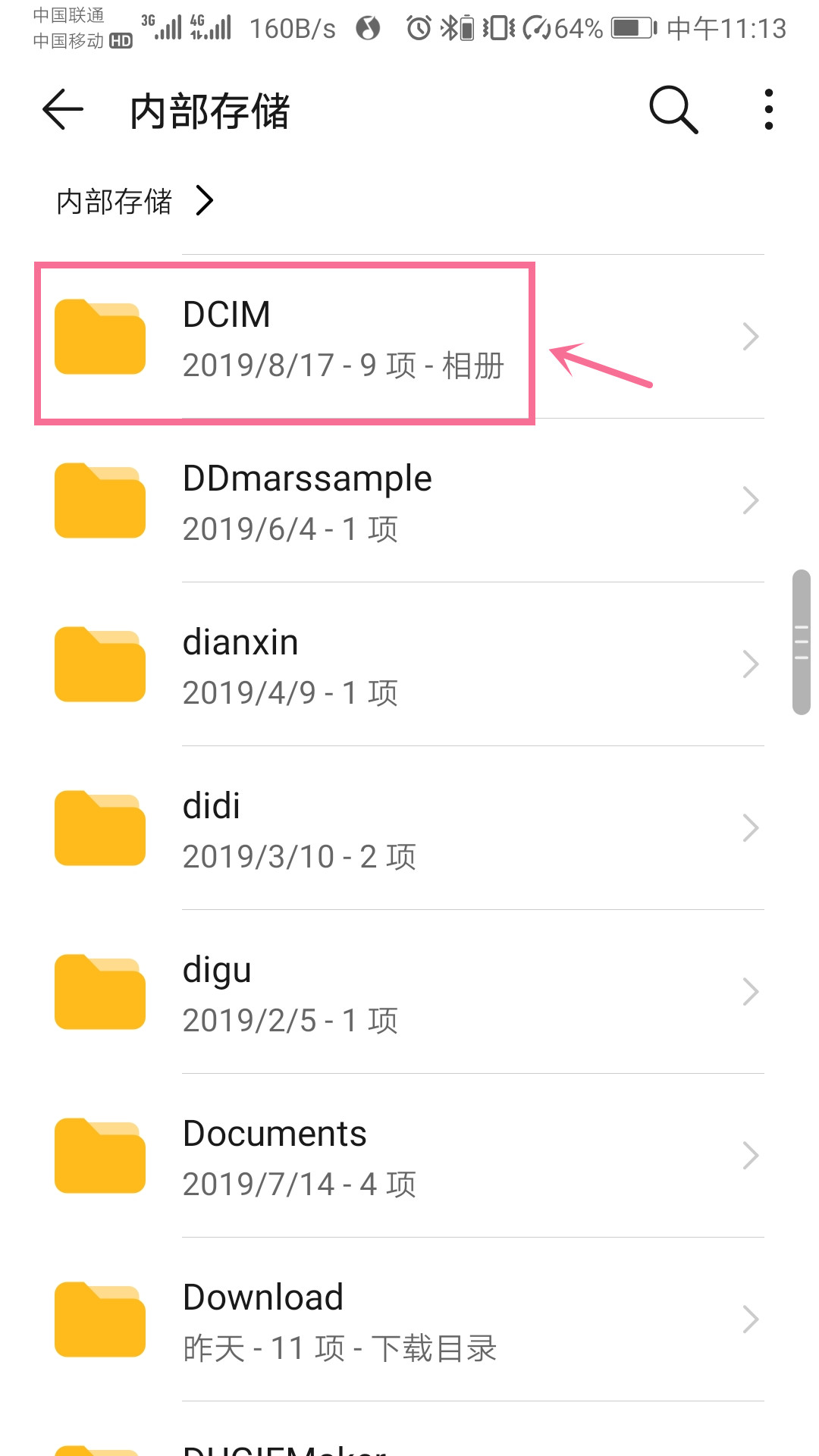Viewport: 819px width, 1456px height.
Task: Tap the breadcrumb arrow next to 内部存储
Action: click(203, 200)
